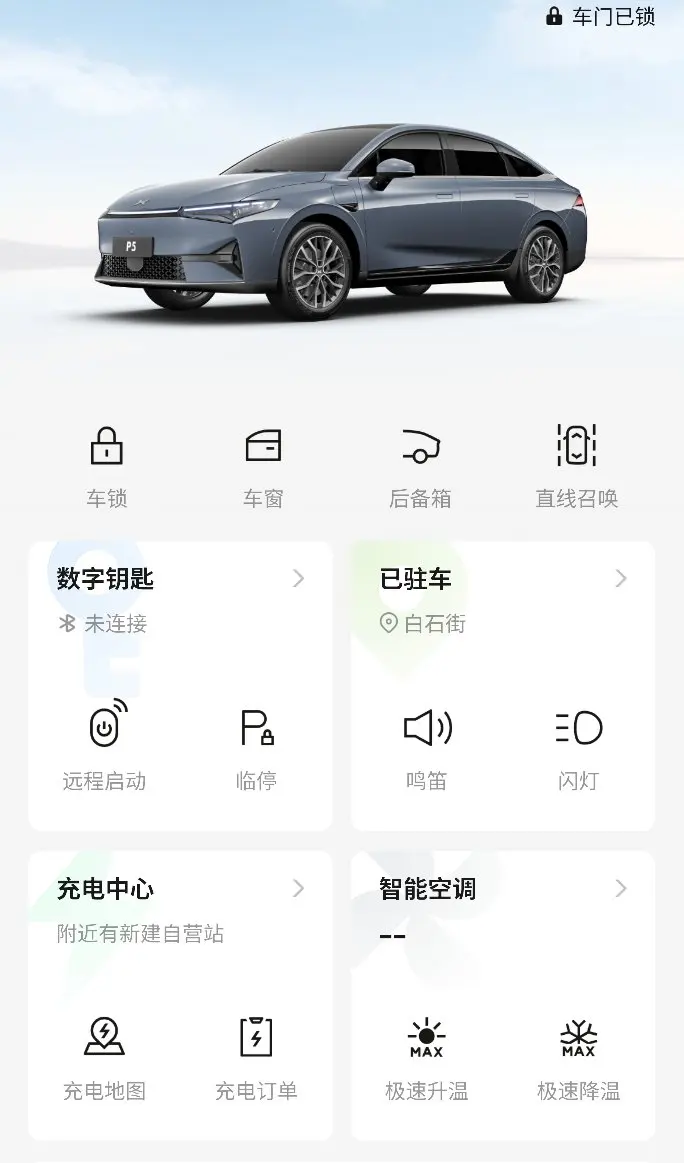Open the 智能空调 smart A/C card
The width and height of the screenshot is (684, 1163).
pyautogui.click(x=502, y=889)
